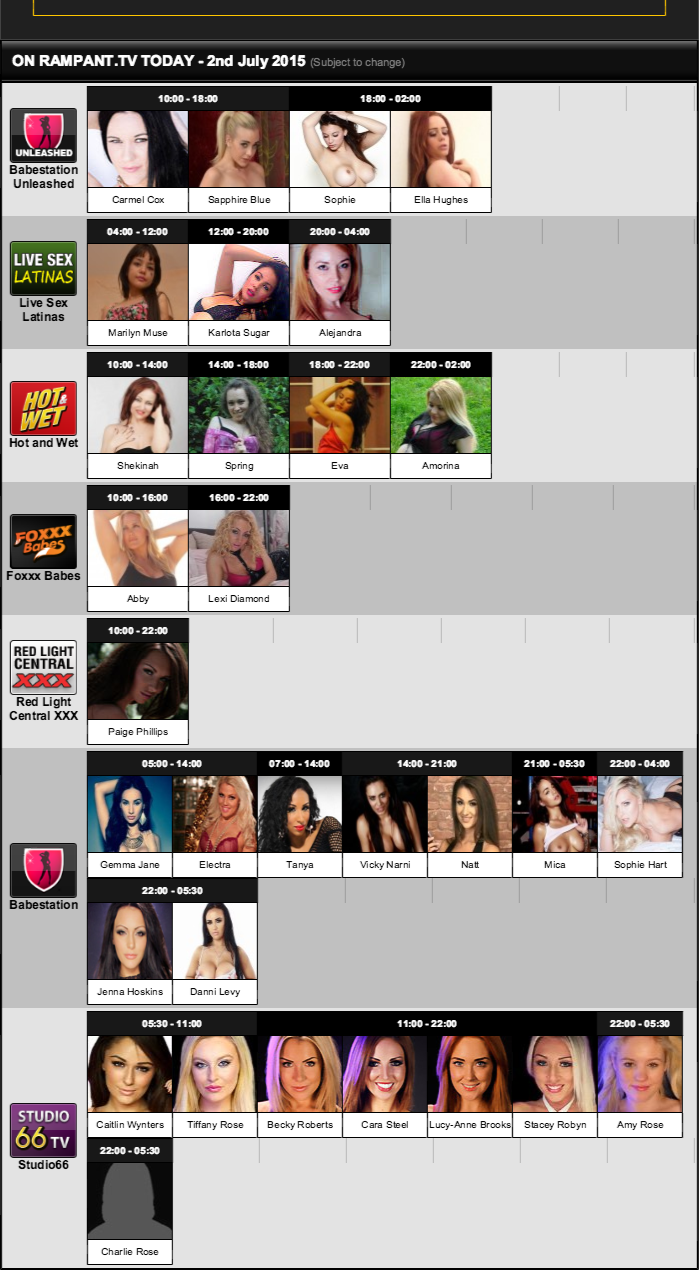Select the Vicky Narni schedule tile
The width and height of the screenshot is (699, 1270).
pyautogui.click(x=385, y=825)
